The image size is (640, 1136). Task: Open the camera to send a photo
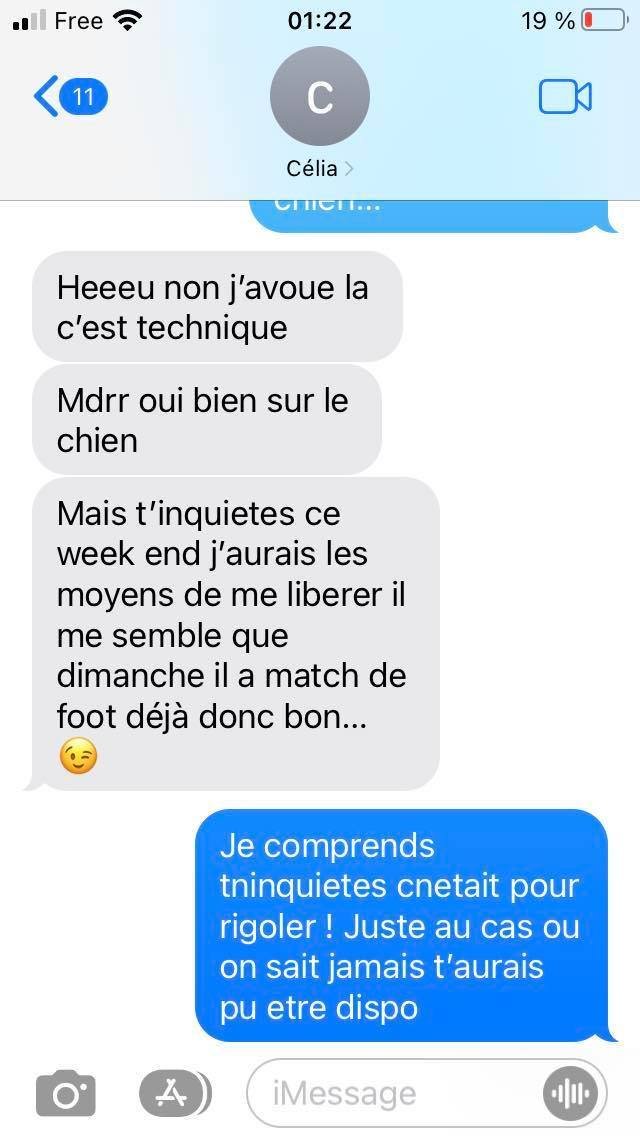[65, 1093]
